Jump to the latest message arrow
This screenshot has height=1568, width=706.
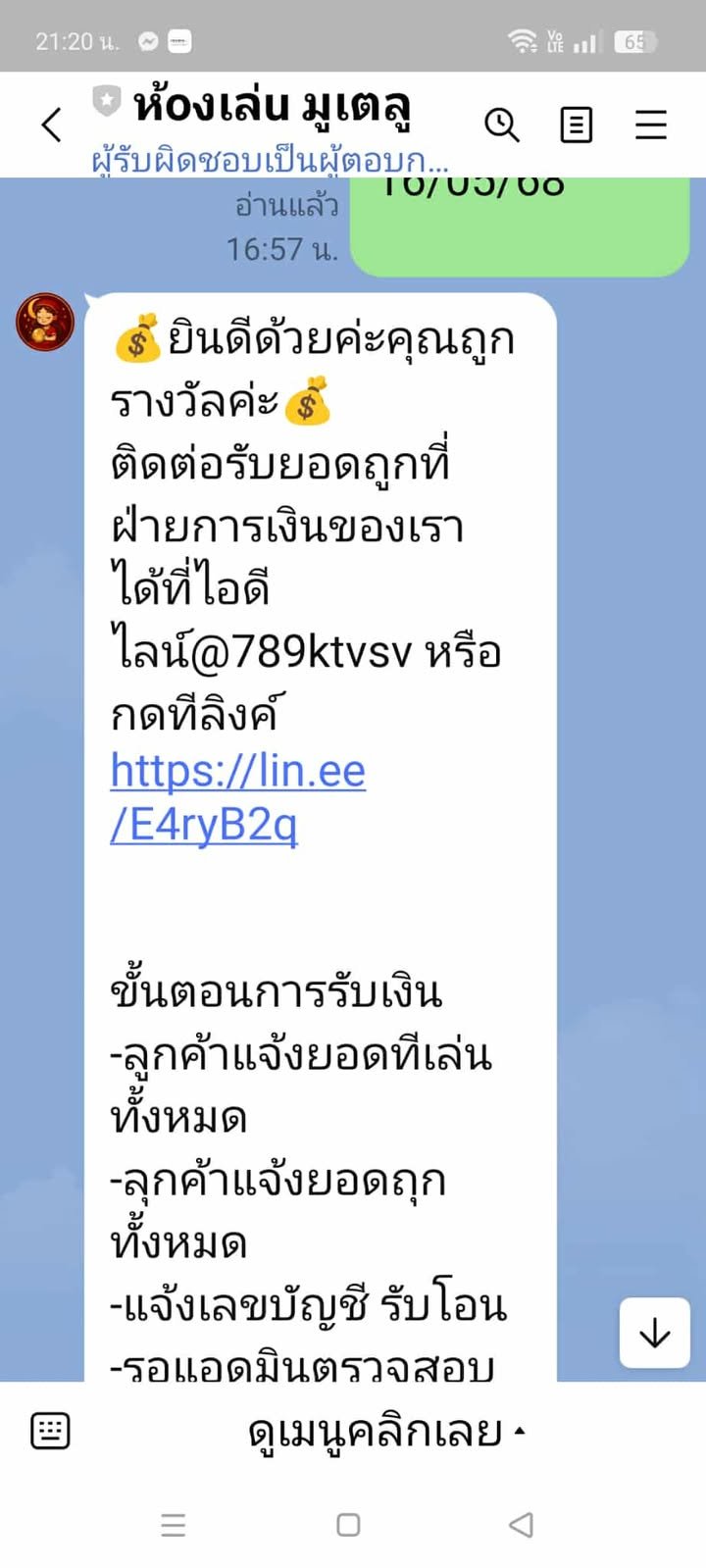click(x=654, y=1333)
